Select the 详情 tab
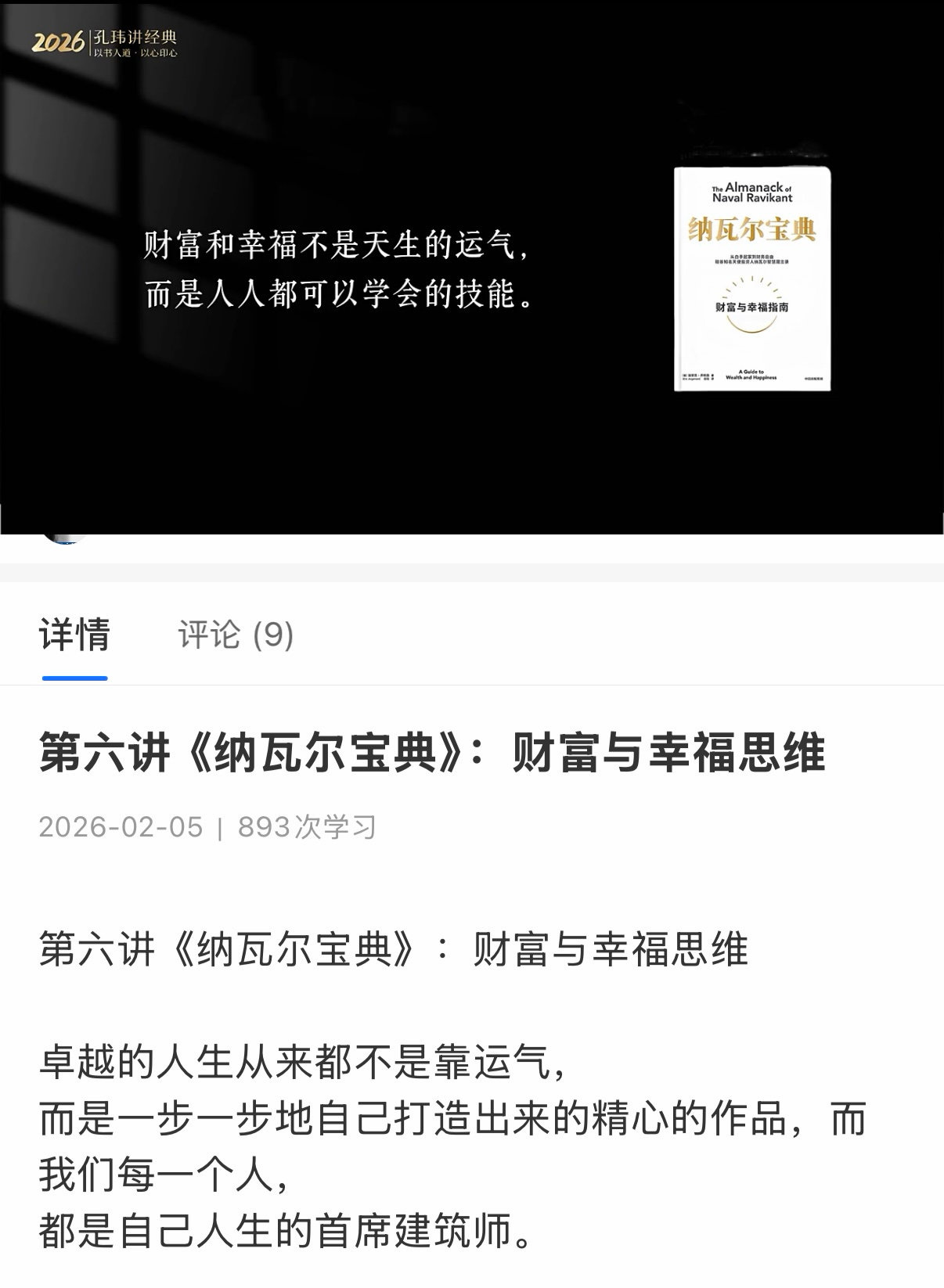944x1288 pixels. pyautogui.click(x=74, y=635)
